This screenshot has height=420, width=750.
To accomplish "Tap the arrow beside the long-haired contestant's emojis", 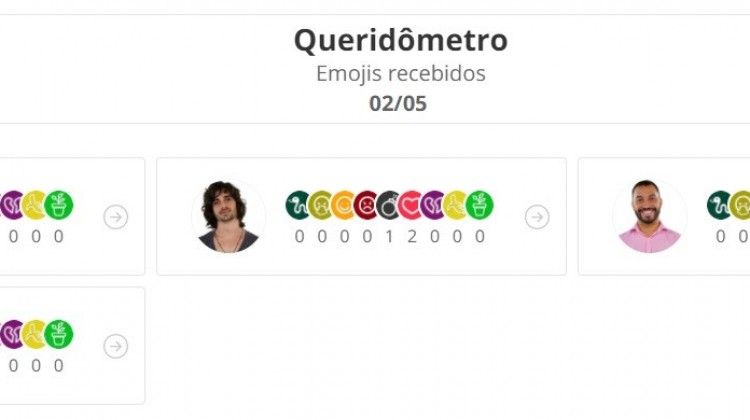I will [537, 217].
